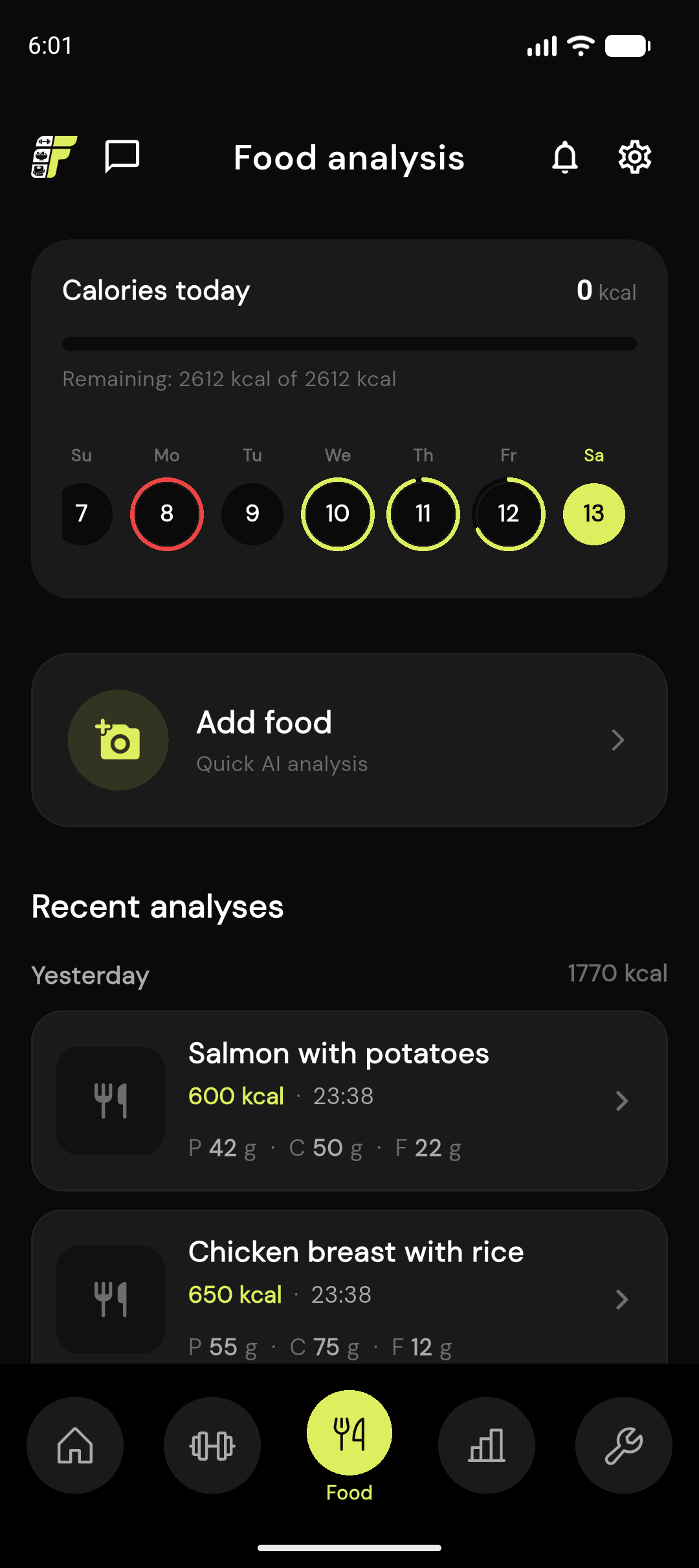This screenshot has width=699, height=1568.
Task: Open the chat message icon
Action: (x=122, y=157)
